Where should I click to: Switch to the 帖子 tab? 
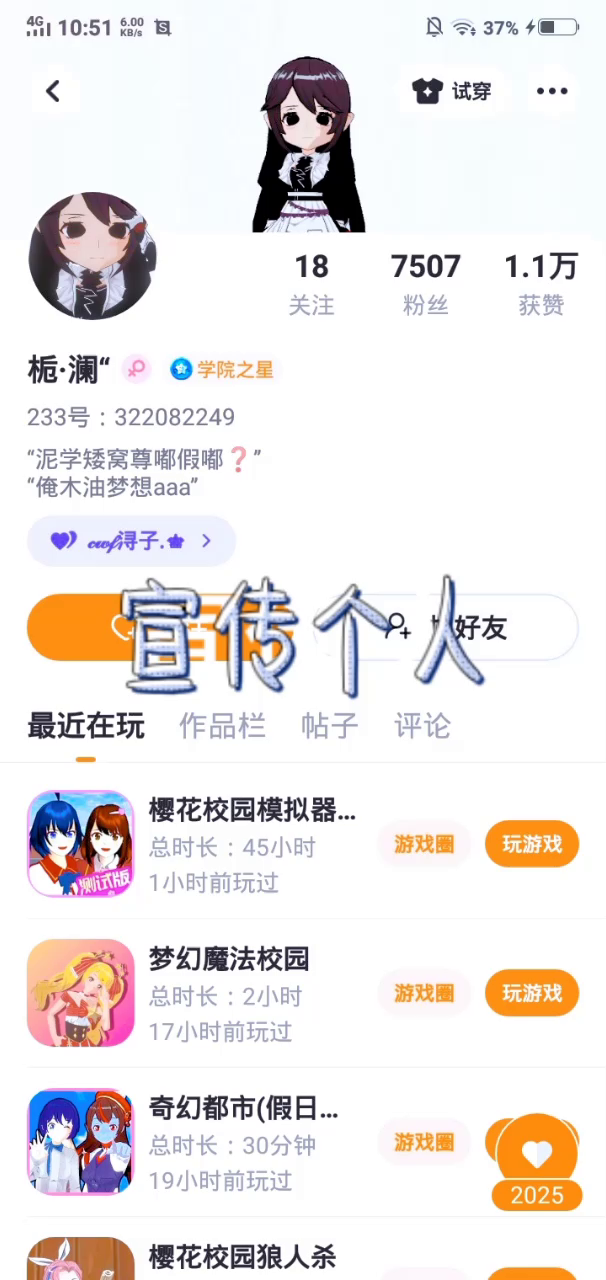(x=329, y=726)
